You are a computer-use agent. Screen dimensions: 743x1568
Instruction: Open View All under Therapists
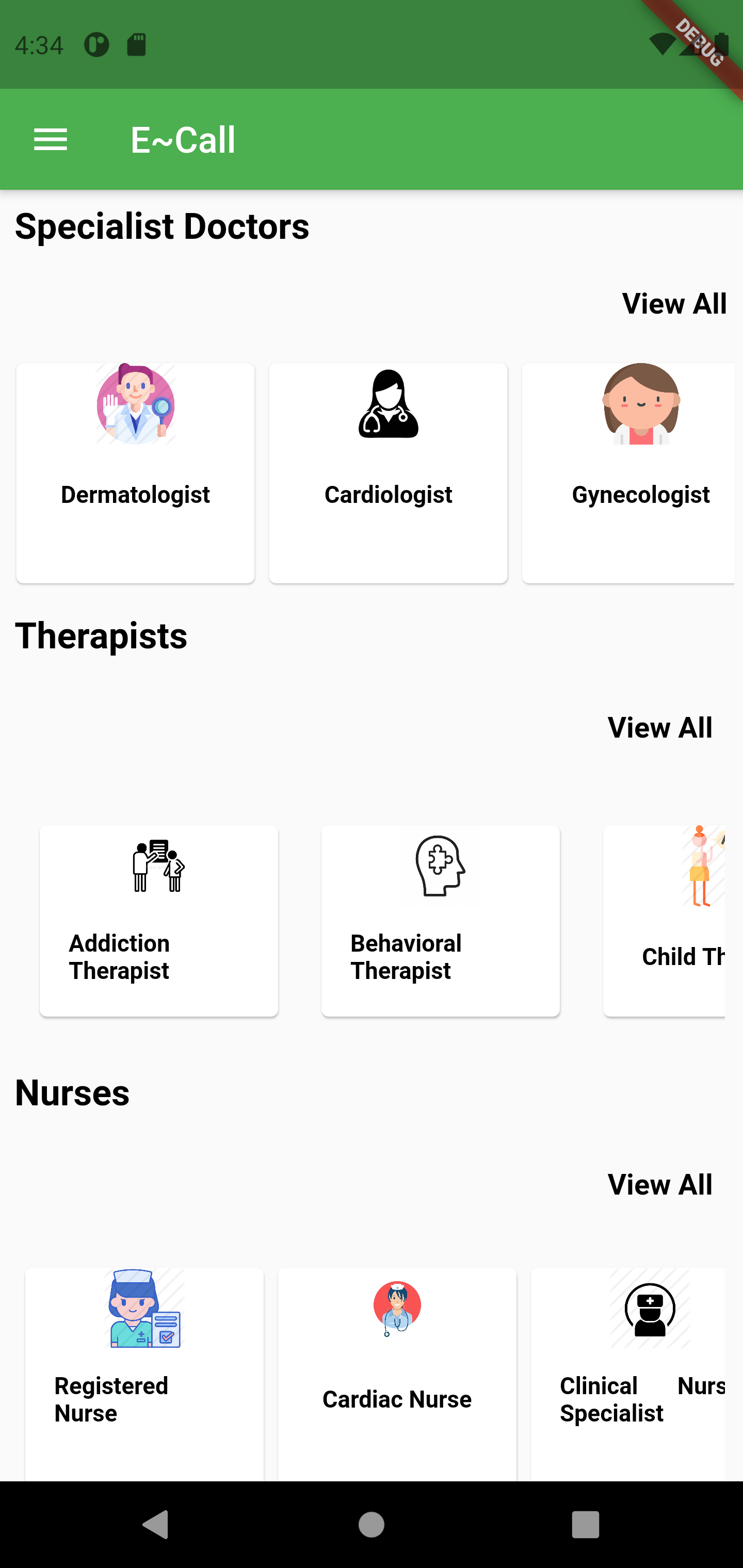(x=659, y=727)
